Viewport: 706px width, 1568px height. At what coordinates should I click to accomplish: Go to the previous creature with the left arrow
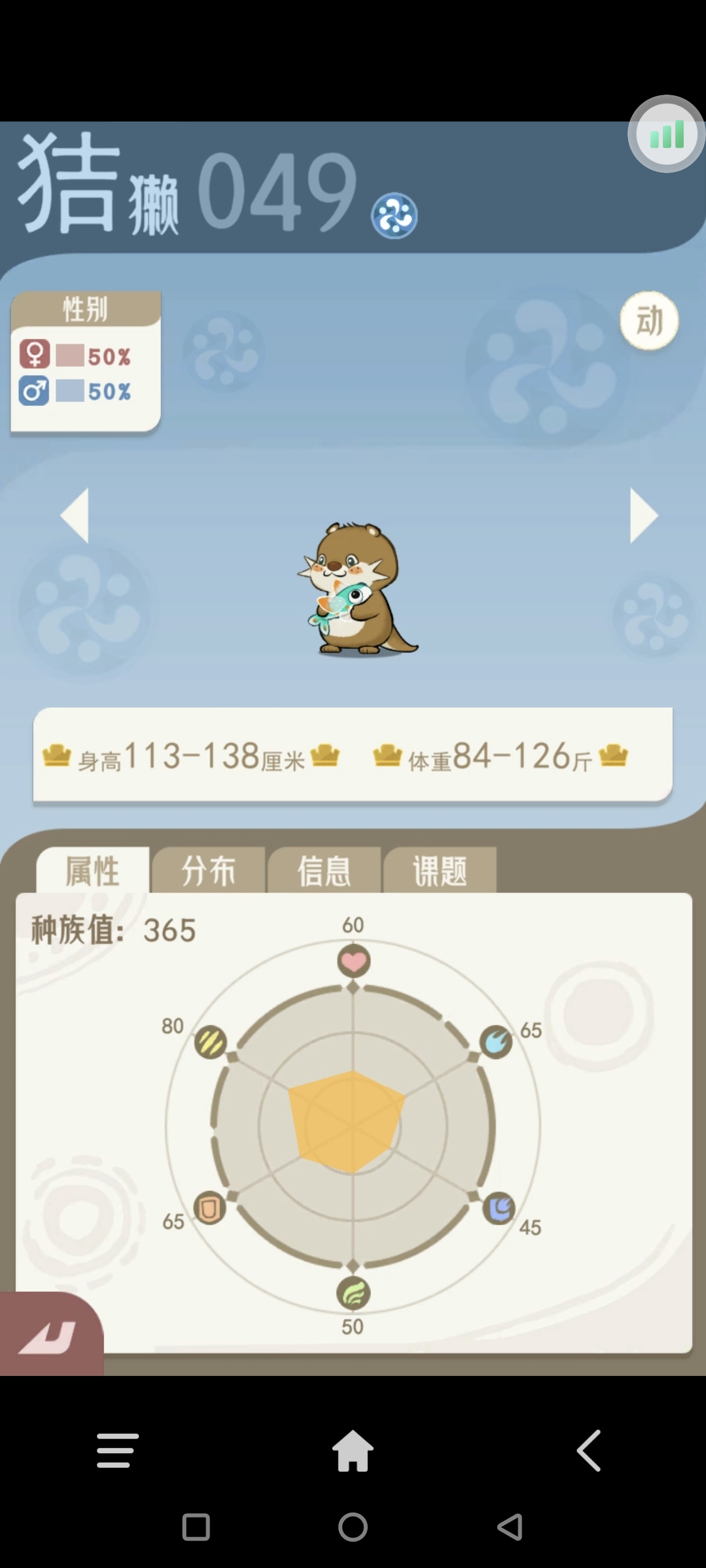click(x=75, y=515)
